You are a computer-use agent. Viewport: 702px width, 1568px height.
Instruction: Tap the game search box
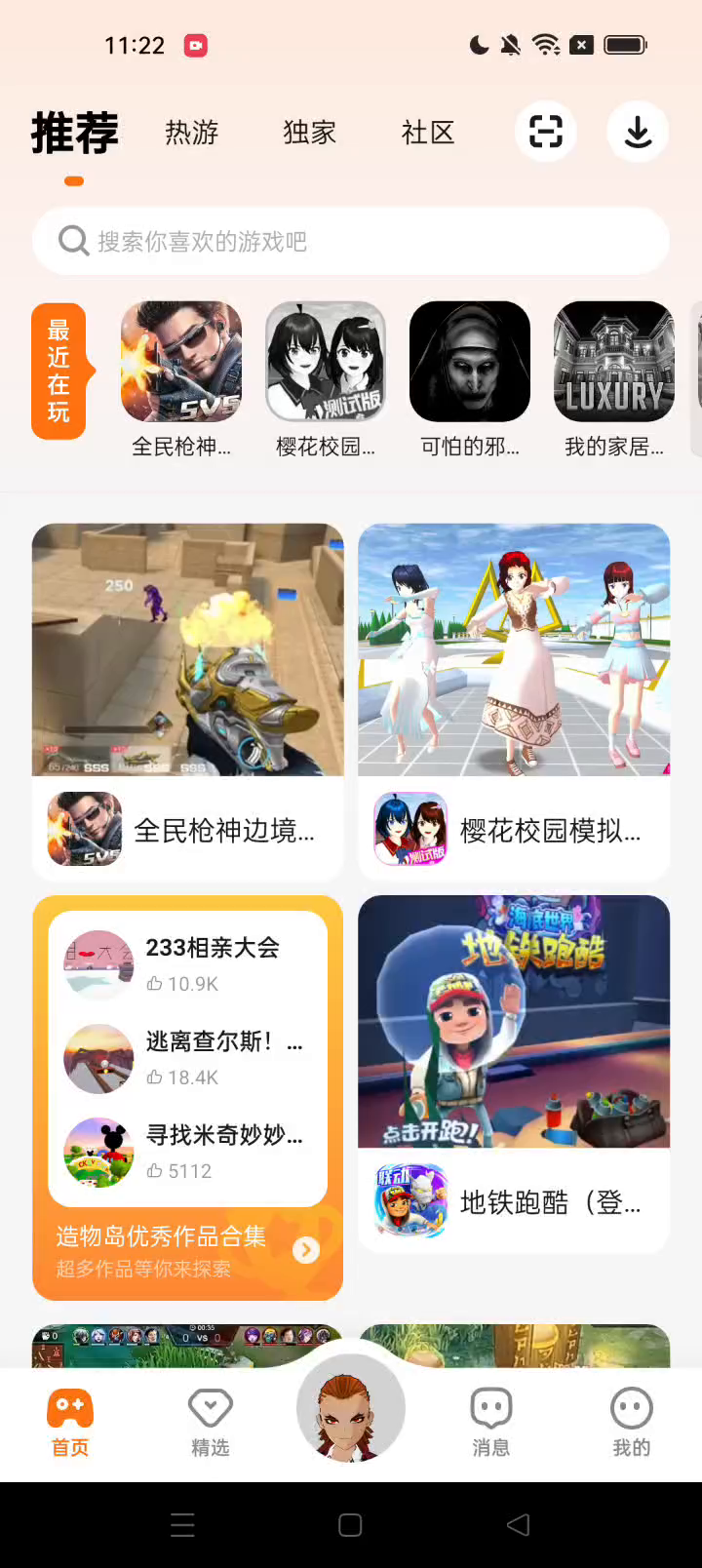(351, 241)
